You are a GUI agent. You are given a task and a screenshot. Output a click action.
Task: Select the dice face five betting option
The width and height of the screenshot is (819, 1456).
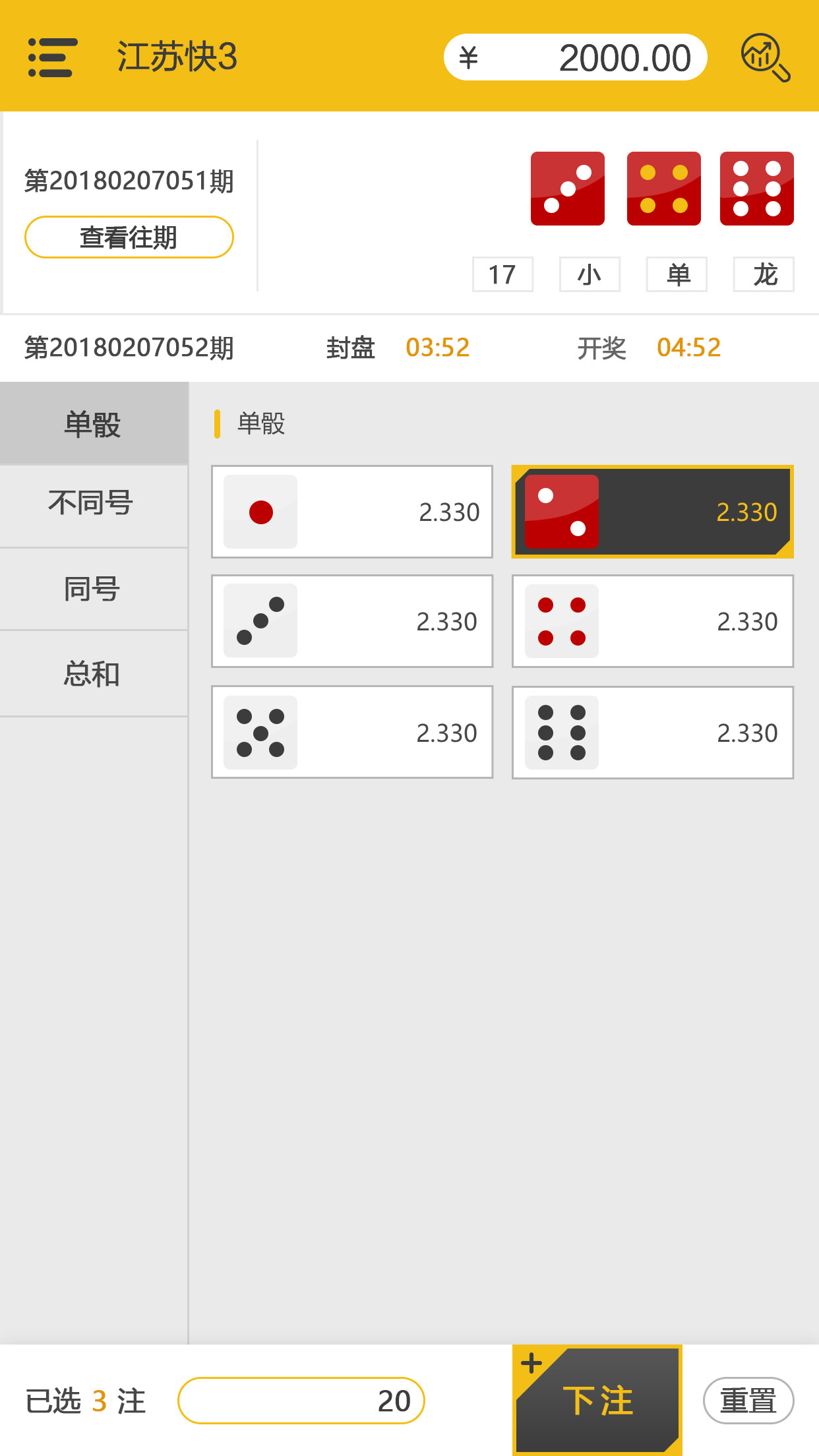point(351,732)
